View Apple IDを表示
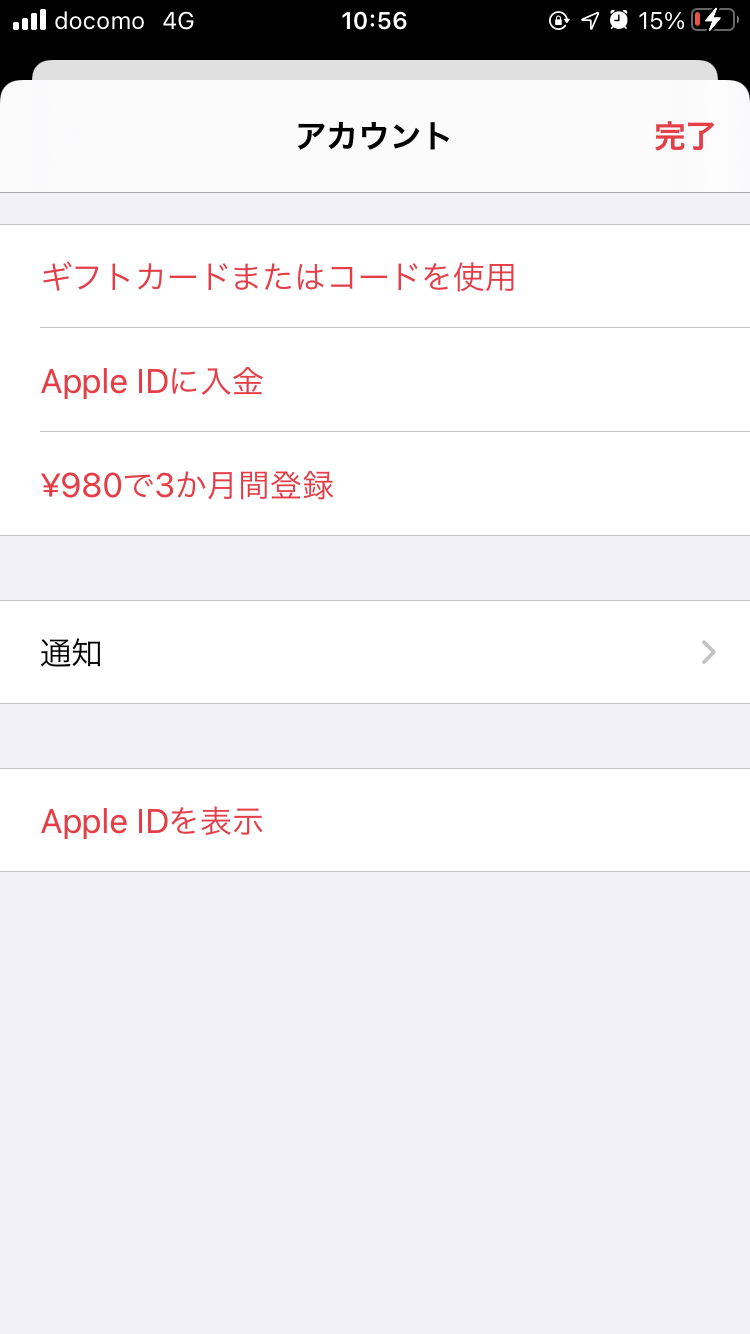The height and width of the screenshot is (1334, 750). [152, 821]
